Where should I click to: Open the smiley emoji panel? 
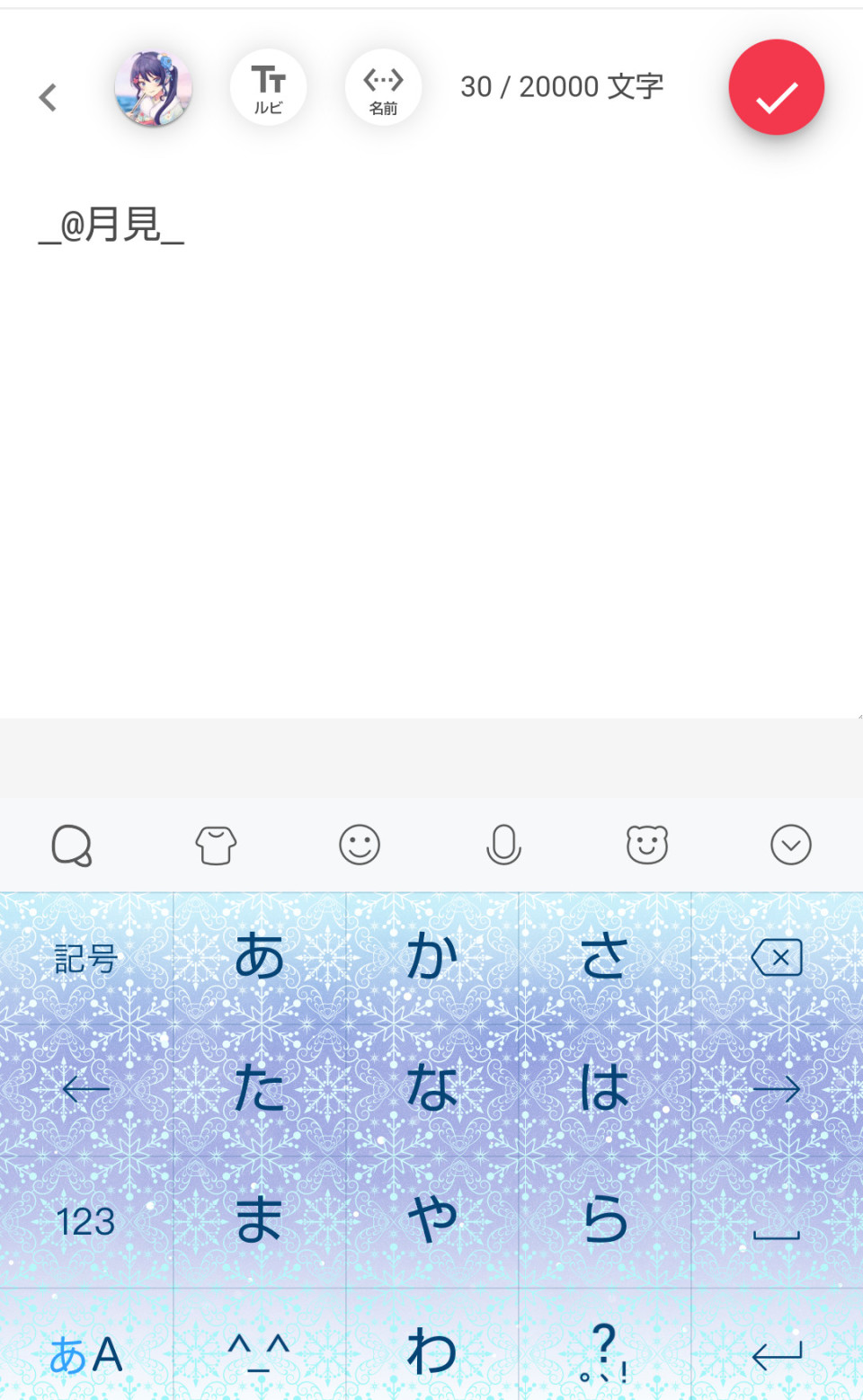pos(360,845)
